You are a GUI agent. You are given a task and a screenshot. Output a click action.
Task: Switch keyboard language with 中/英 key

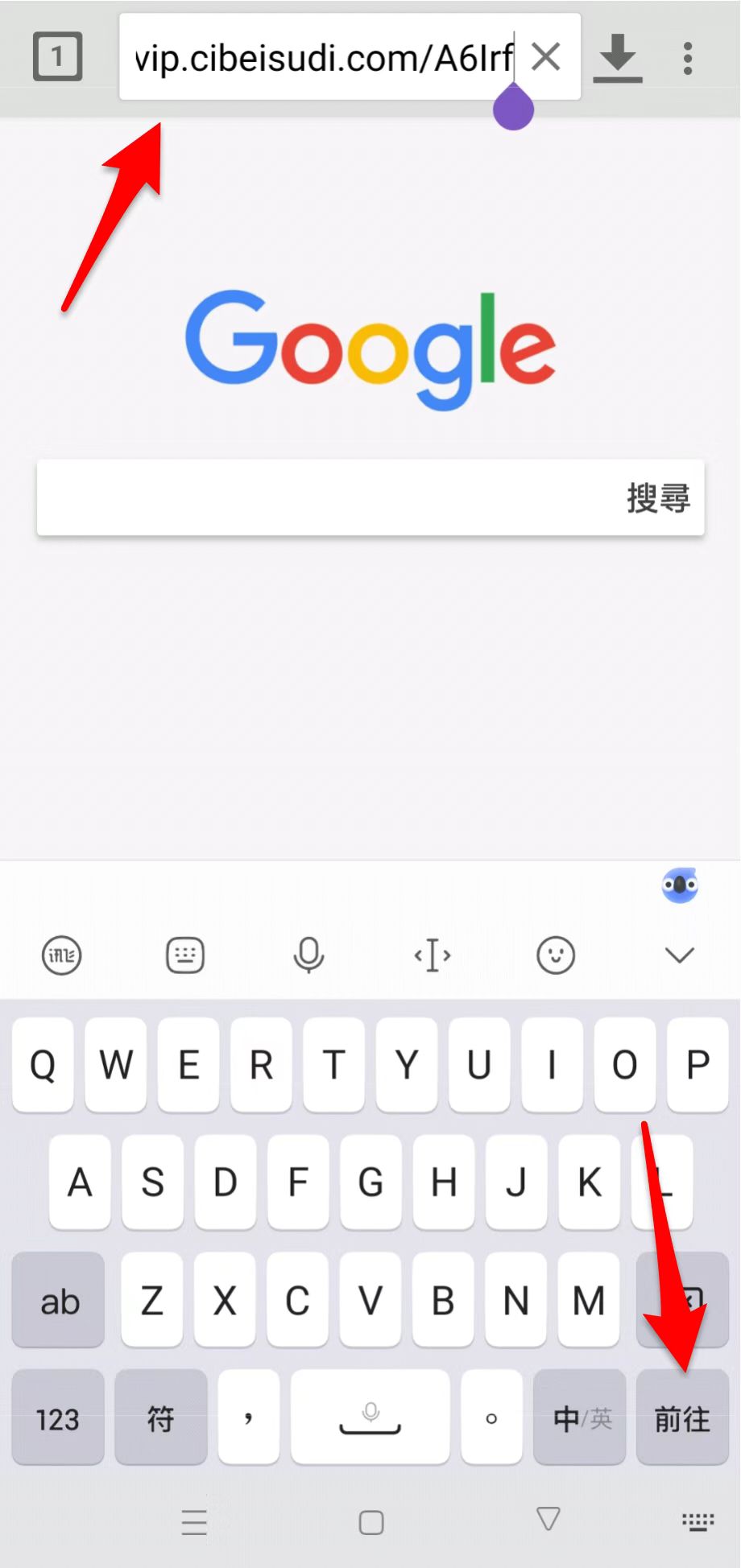(579, 1417)
